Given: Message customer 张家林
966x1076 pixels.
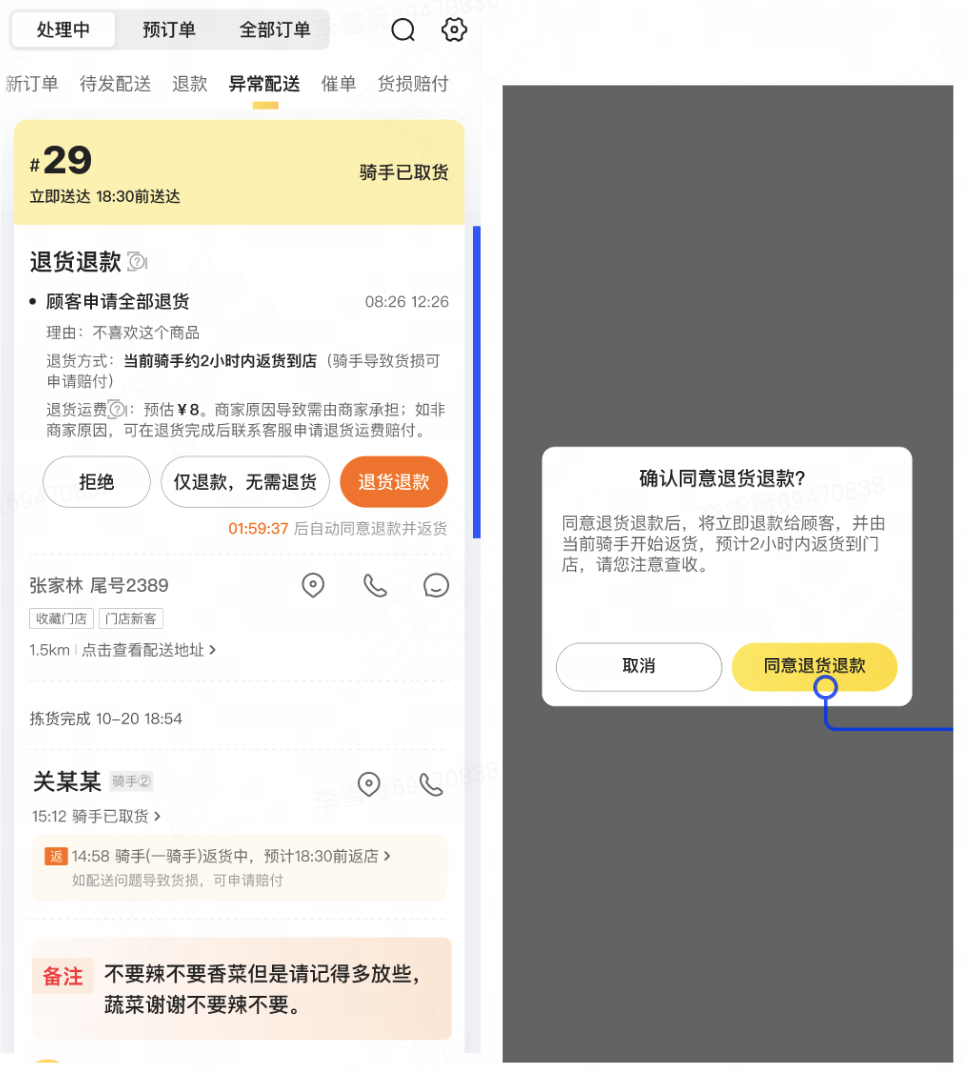Looking at the screenshot, I should click(x=436, y=585).
